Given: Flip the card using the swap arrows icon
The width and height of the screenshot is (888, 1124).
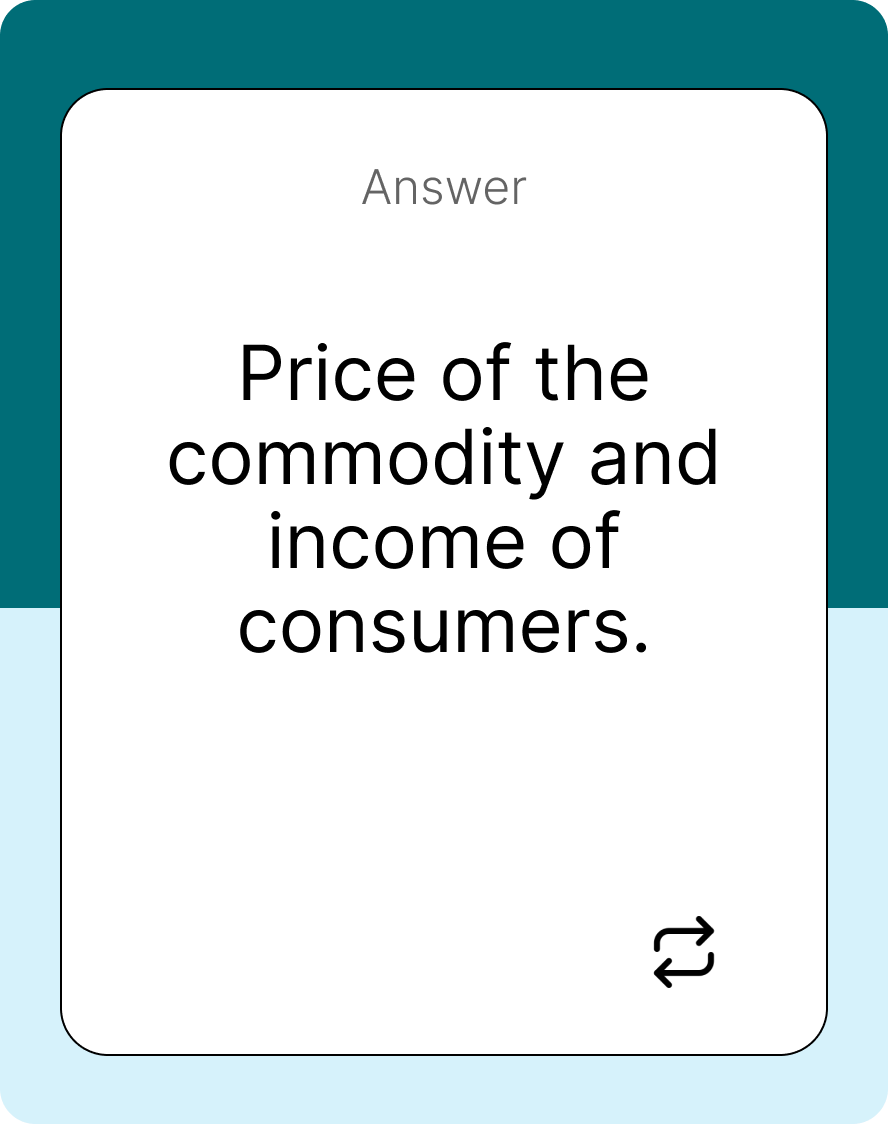Looking at the screenshot, I should [x=684, y=951].
